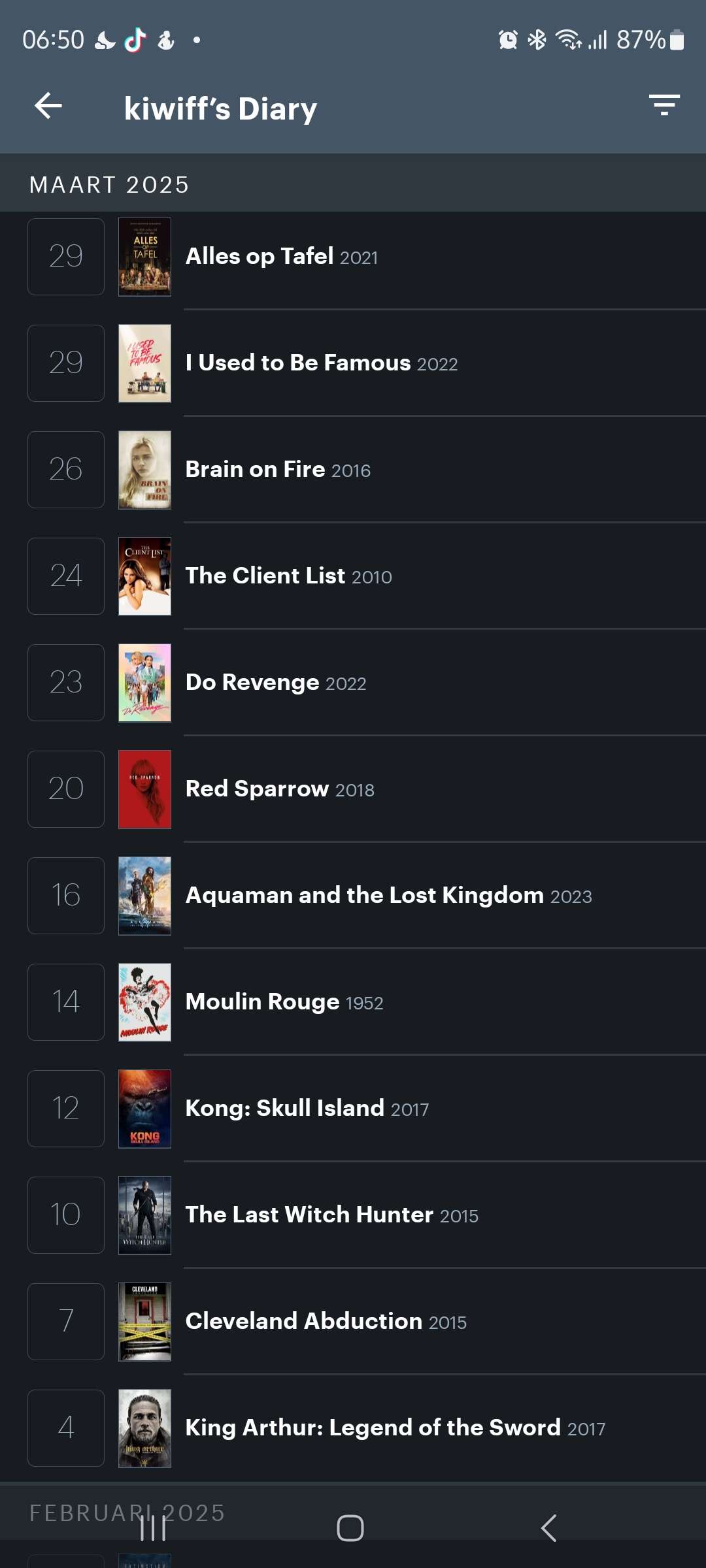Select the Do Revenge diary entry

[x=353, y=683]
